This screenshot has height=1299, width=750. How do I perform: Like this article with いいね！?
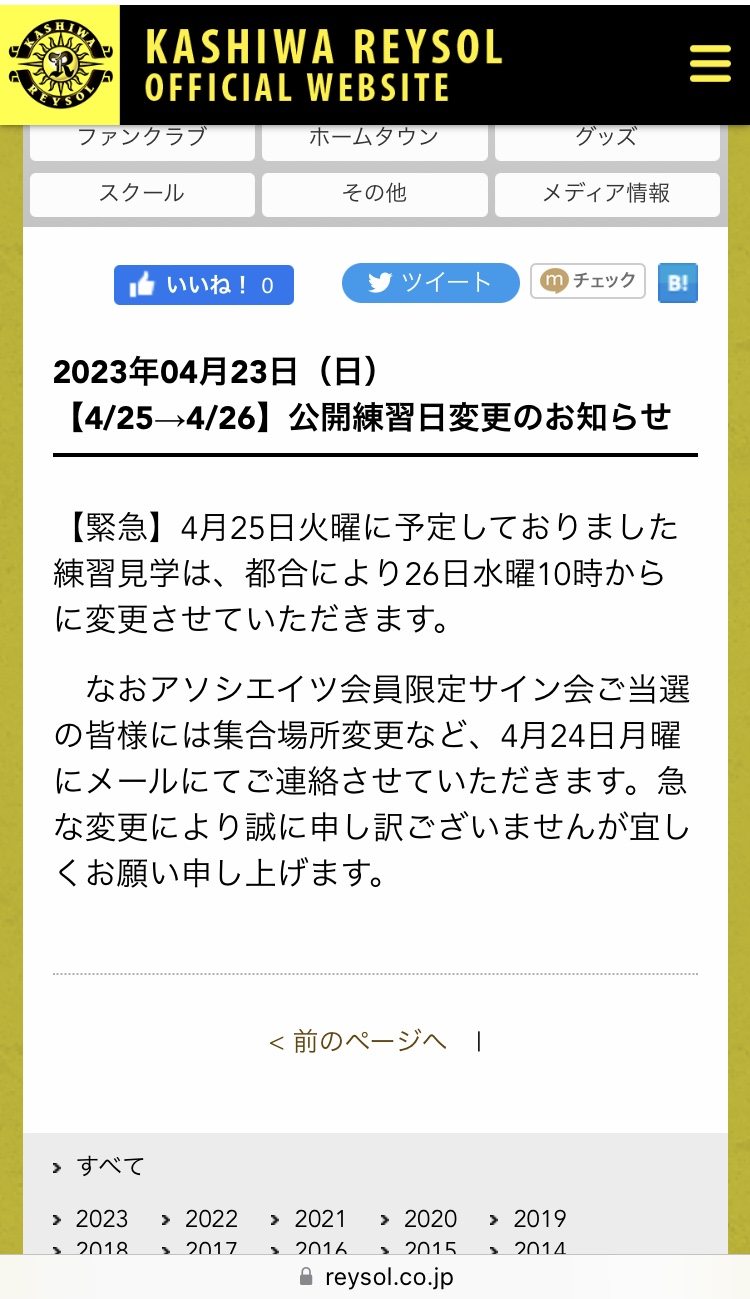(x=204, y=285)
